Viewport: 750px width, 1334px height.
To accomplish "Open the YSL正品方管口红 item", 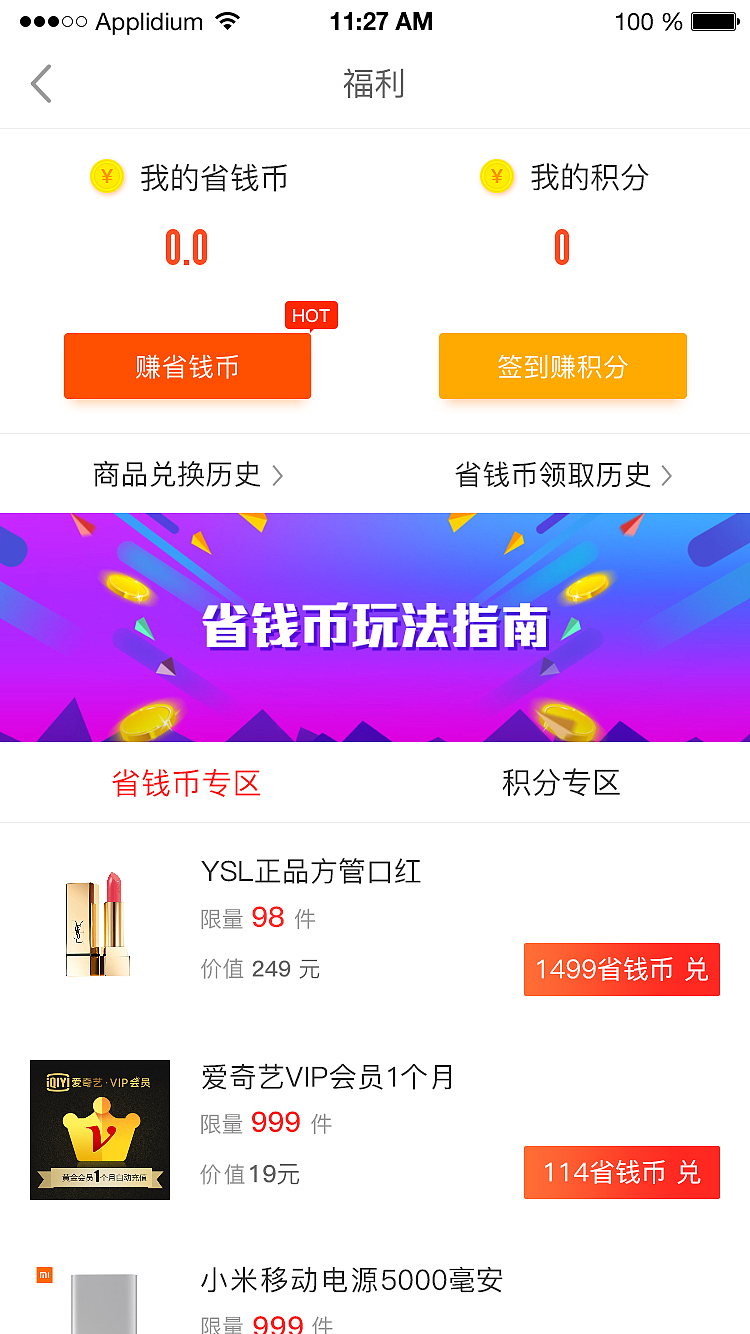I will [x=310, y=872].
